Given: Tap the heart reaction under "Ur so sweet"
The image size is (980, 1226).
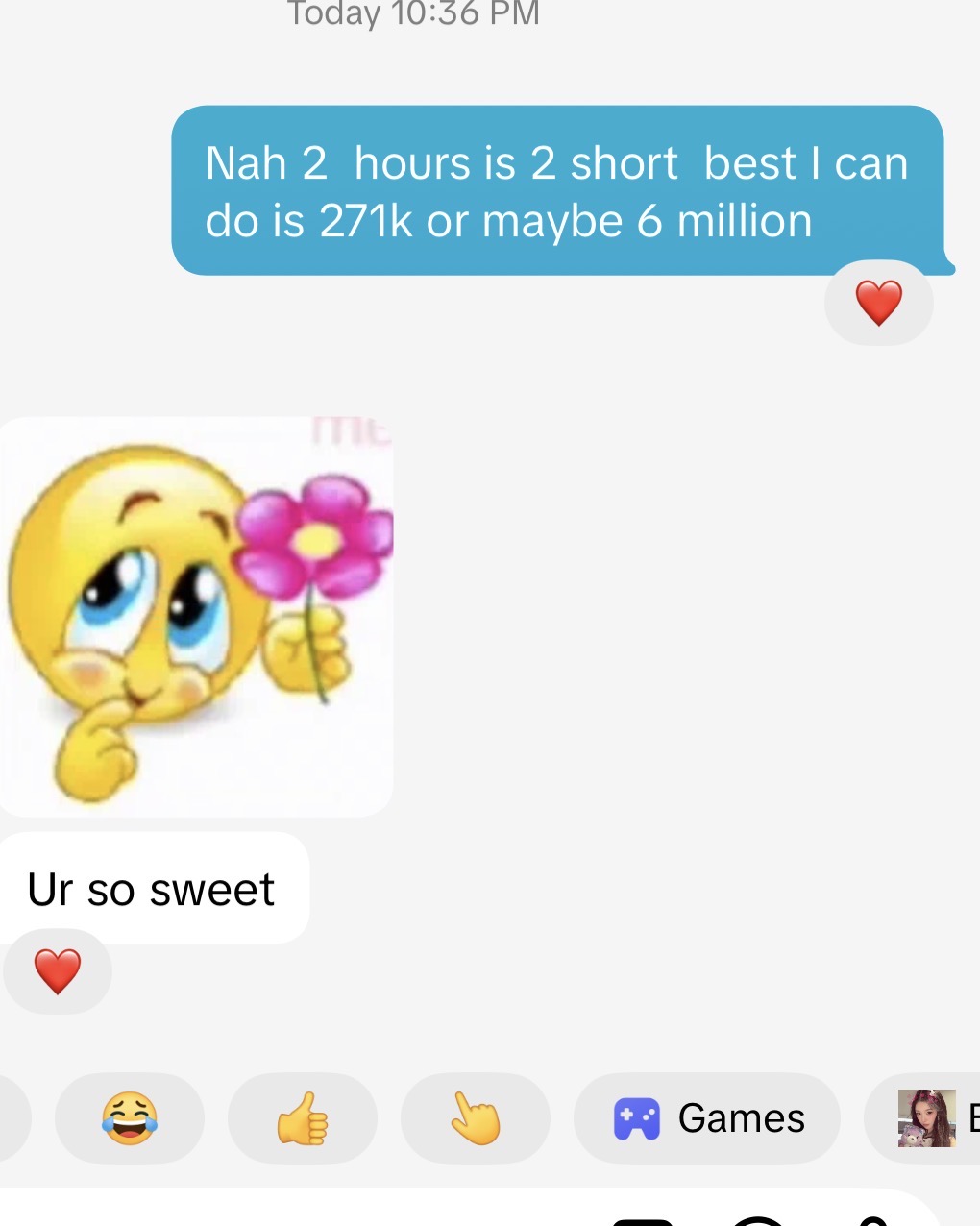Looking at the screenshot, I should click(x=58, y=971).
